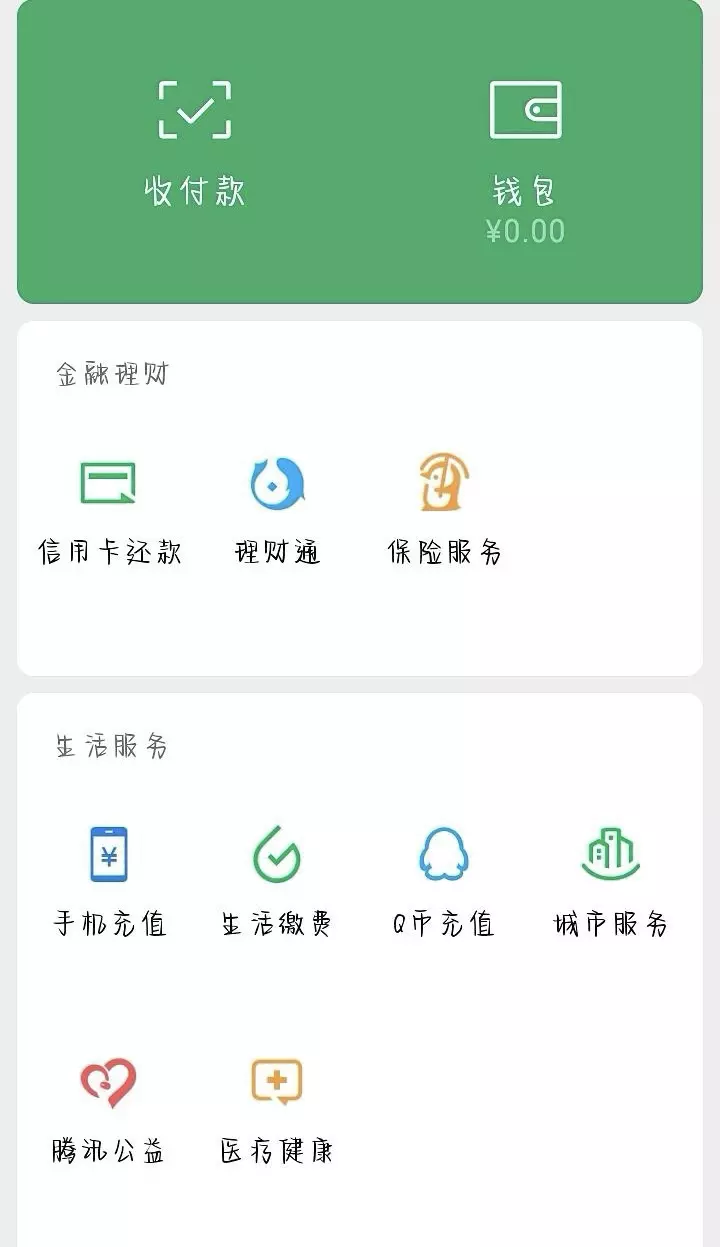This screenshot has height=1247, width=720.
Task: Open 腾讯公益 charity page
Action: point(109,1108)
